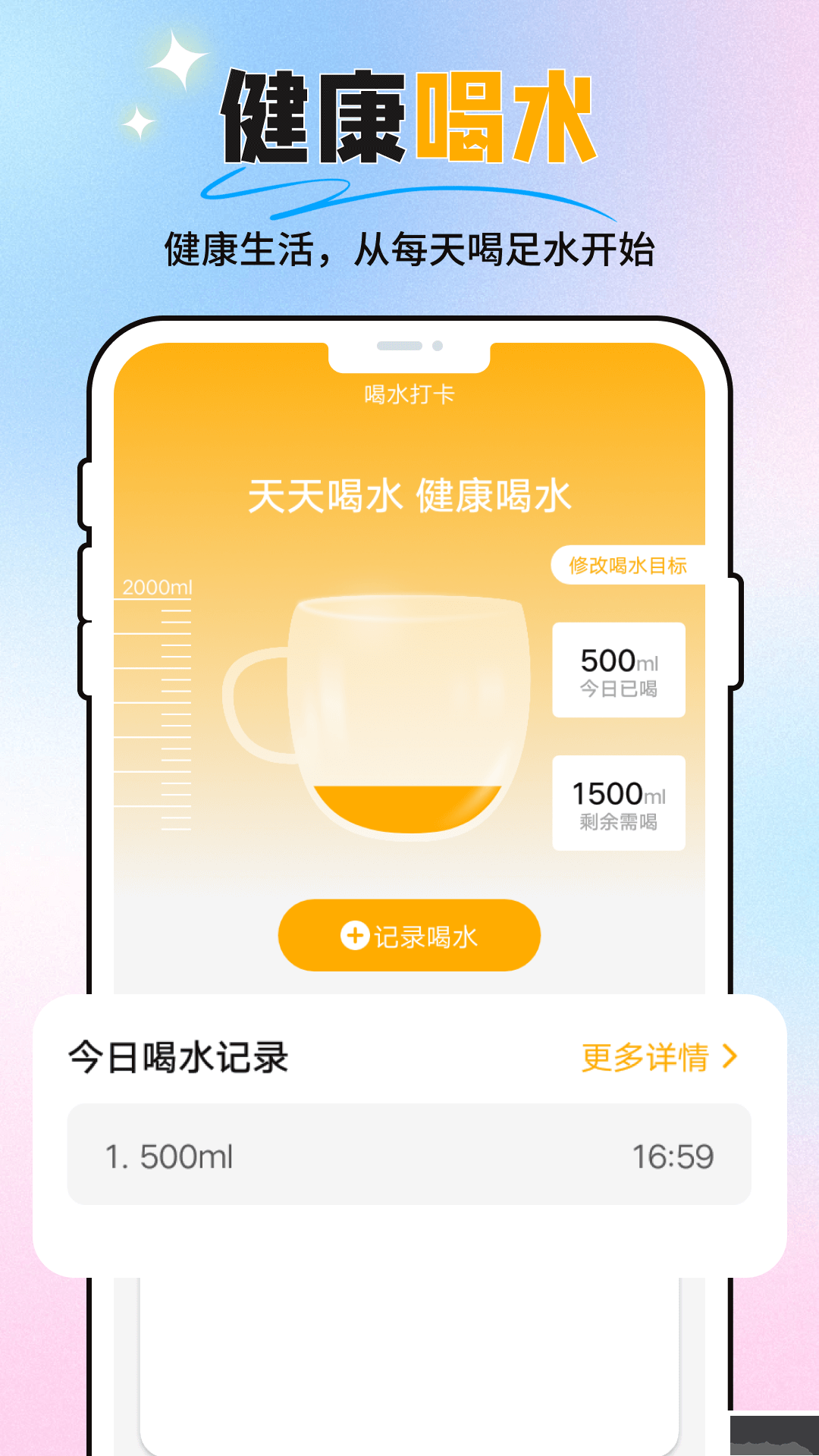819x1456 pixels.
Task: Tap the 天天喝水 健康喝水 heading
Action: 409,497
